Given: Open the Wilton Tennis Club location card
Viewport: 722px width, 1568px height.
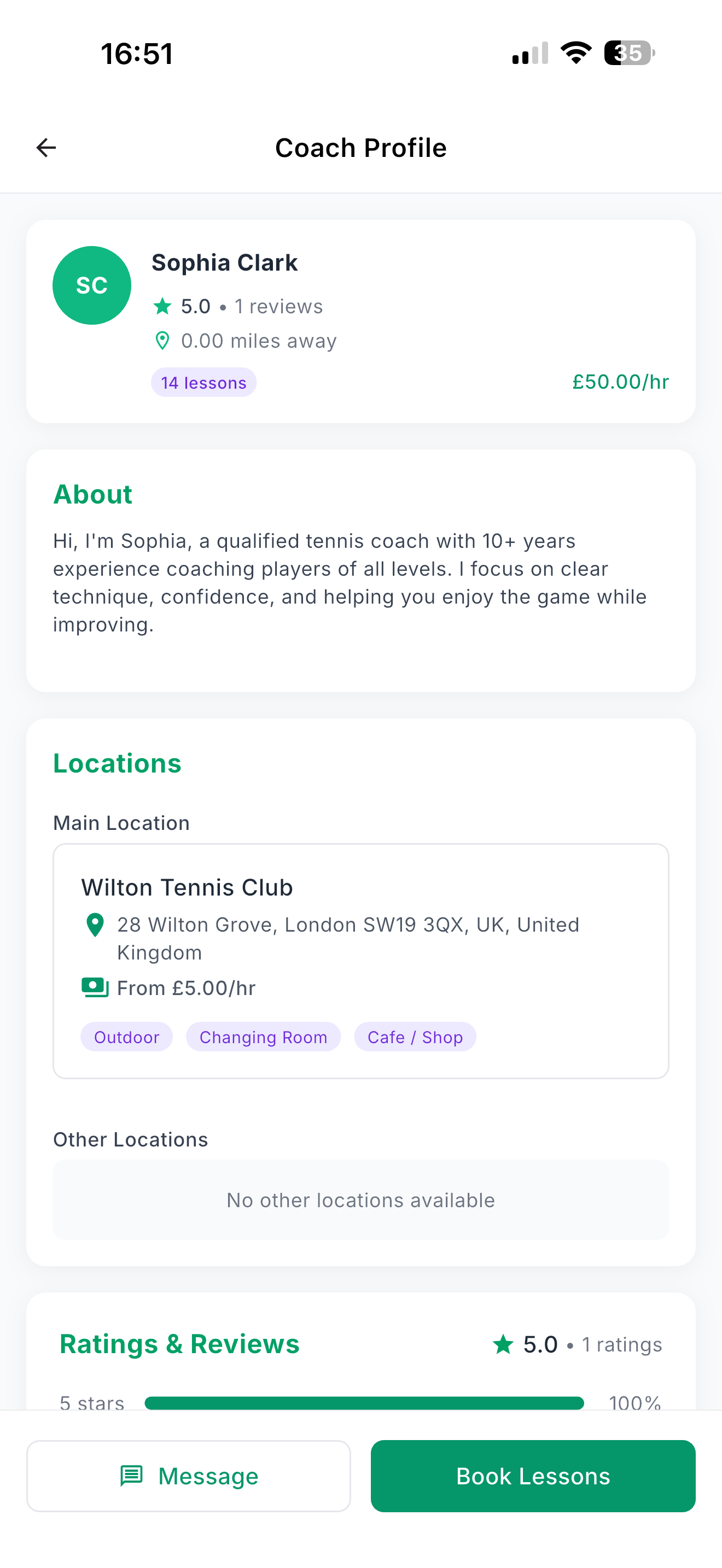Looking at the screenshot, I should 361,962.
